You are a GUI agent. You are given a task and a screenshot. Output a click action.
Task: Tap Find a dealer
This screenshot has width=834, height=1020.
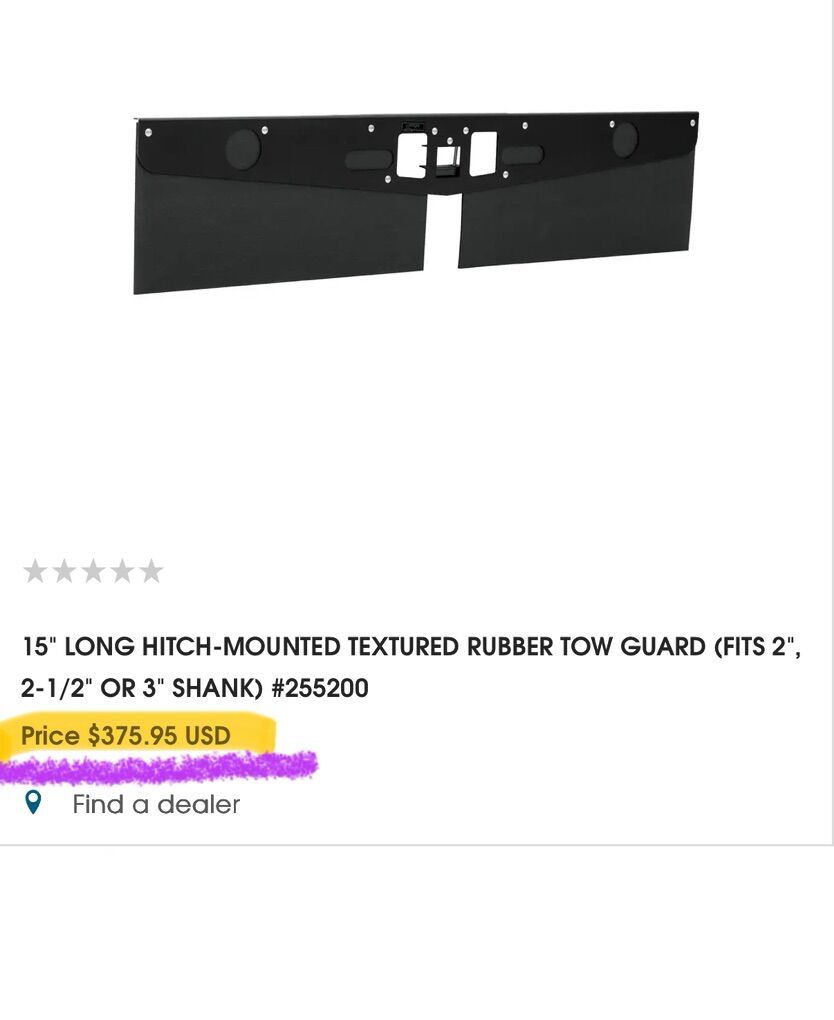coord(155,804)
